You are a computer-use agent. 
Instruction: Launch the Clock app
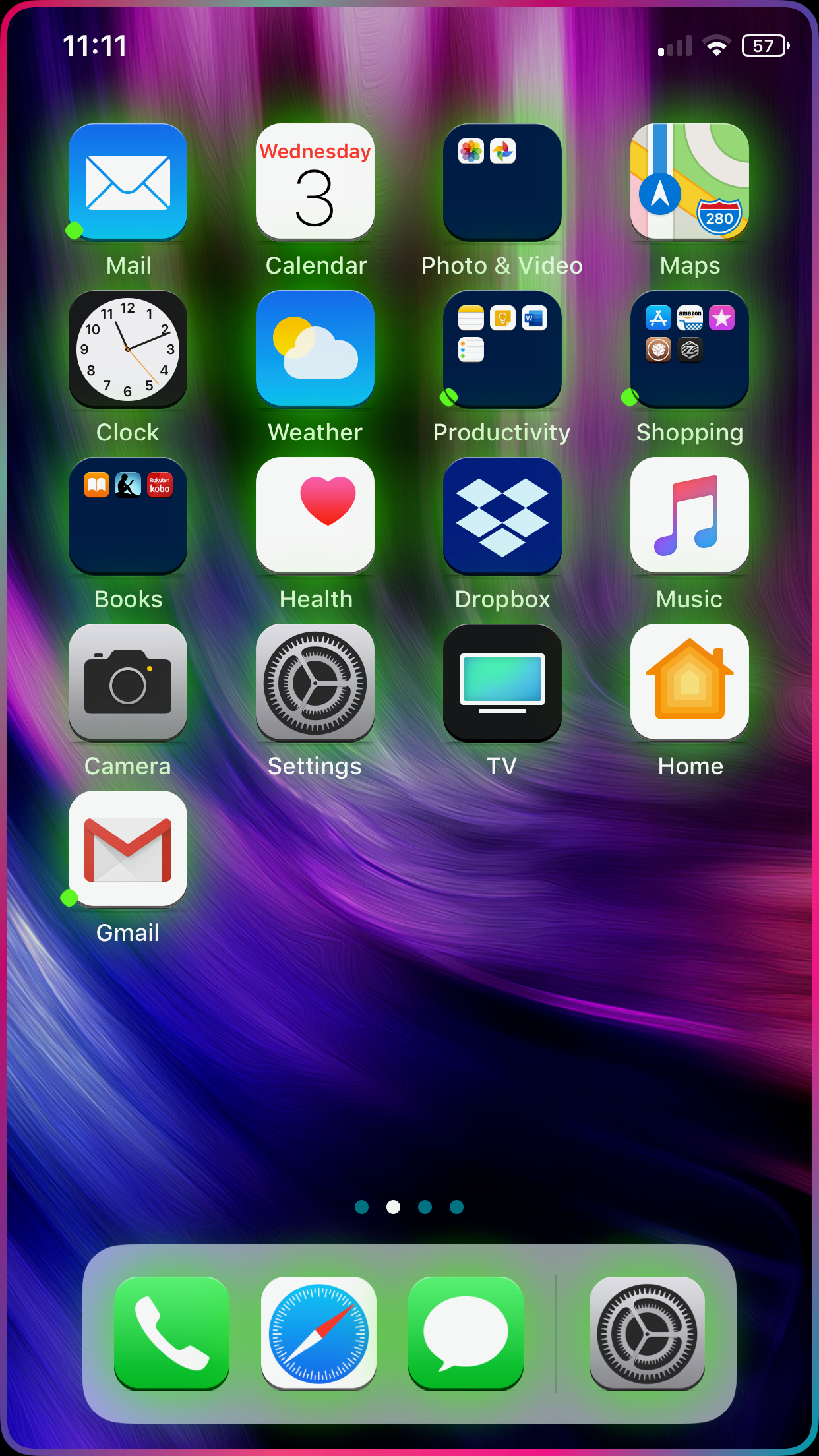tap(128, 349)
